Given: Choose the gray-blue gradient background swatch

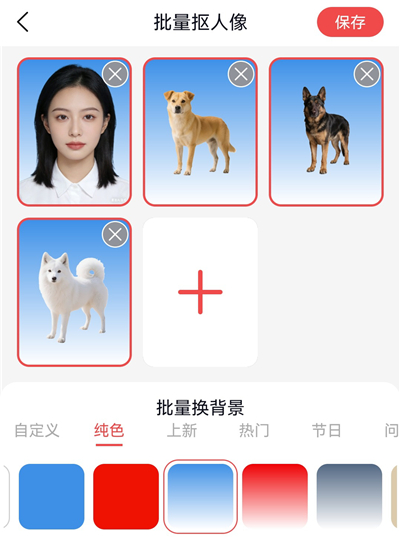Looking at the screenshot, I should [349, 497].
